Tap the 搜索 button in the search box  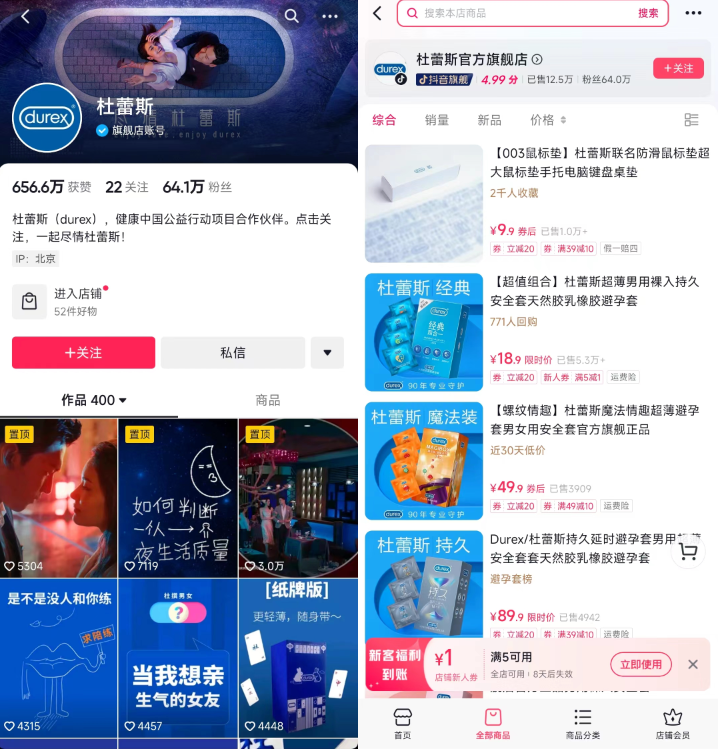point(648,13)
